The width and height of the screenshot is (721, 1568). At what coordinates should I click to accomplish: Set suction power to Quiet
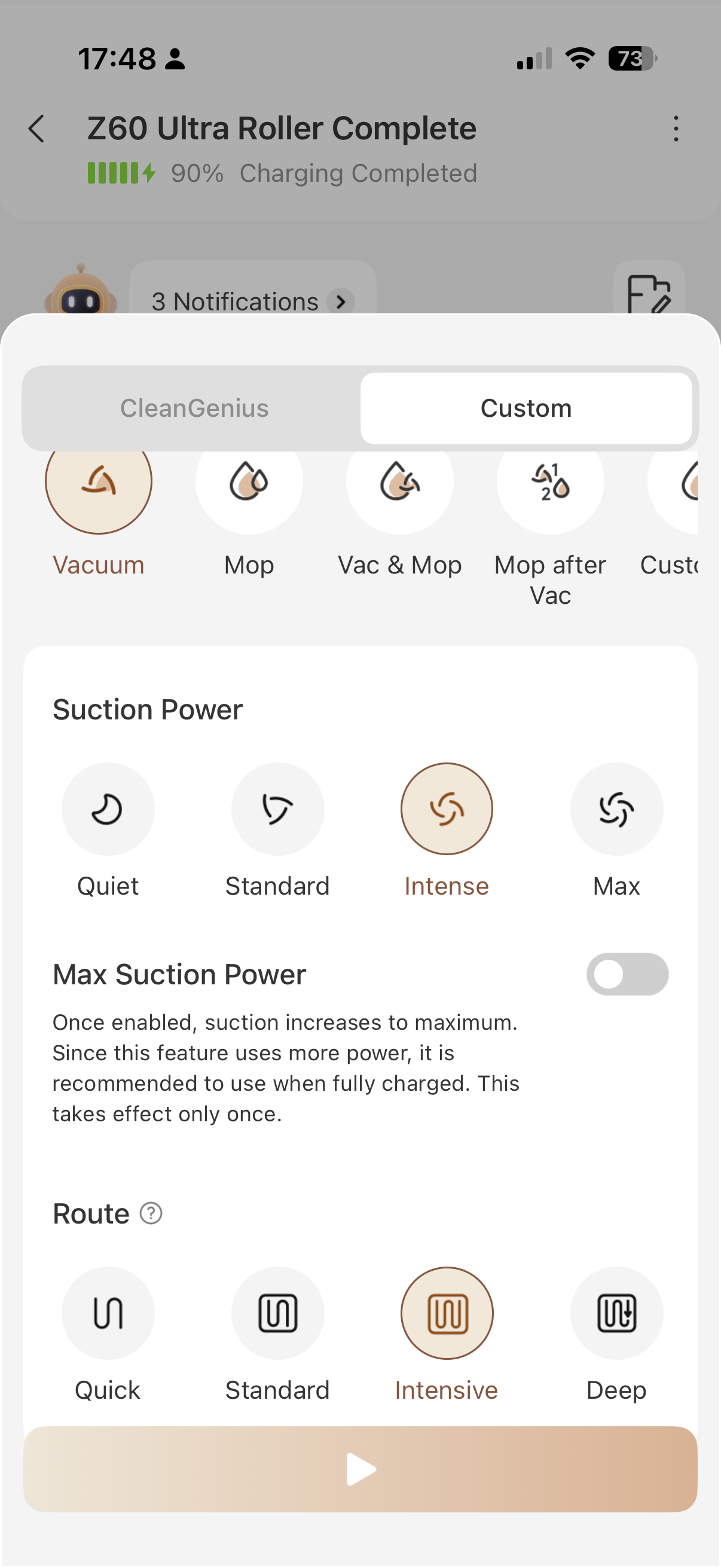[x=108, y=809]
